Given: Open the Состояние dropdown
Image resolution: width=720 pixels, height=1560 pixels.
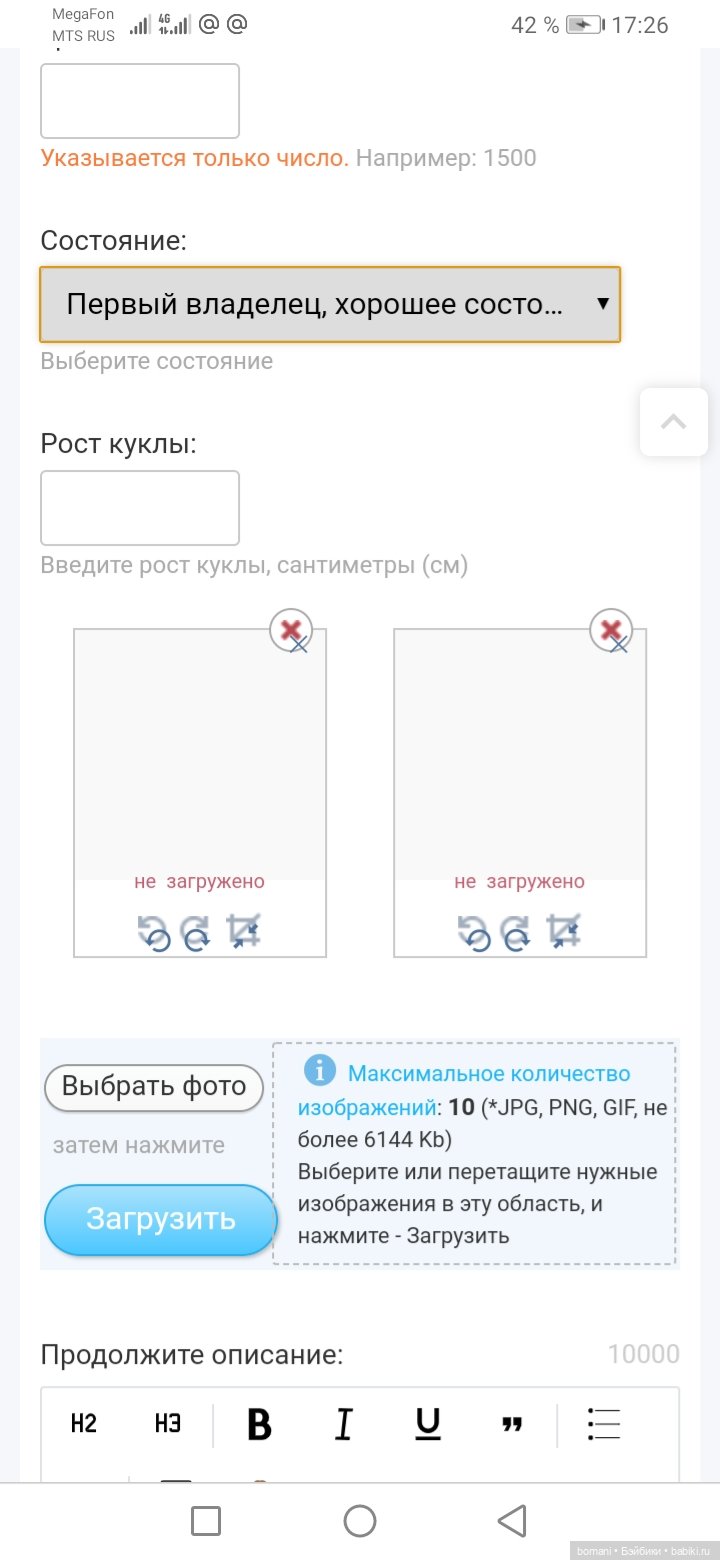Looking at the screenshot, I should pos(330,304).
